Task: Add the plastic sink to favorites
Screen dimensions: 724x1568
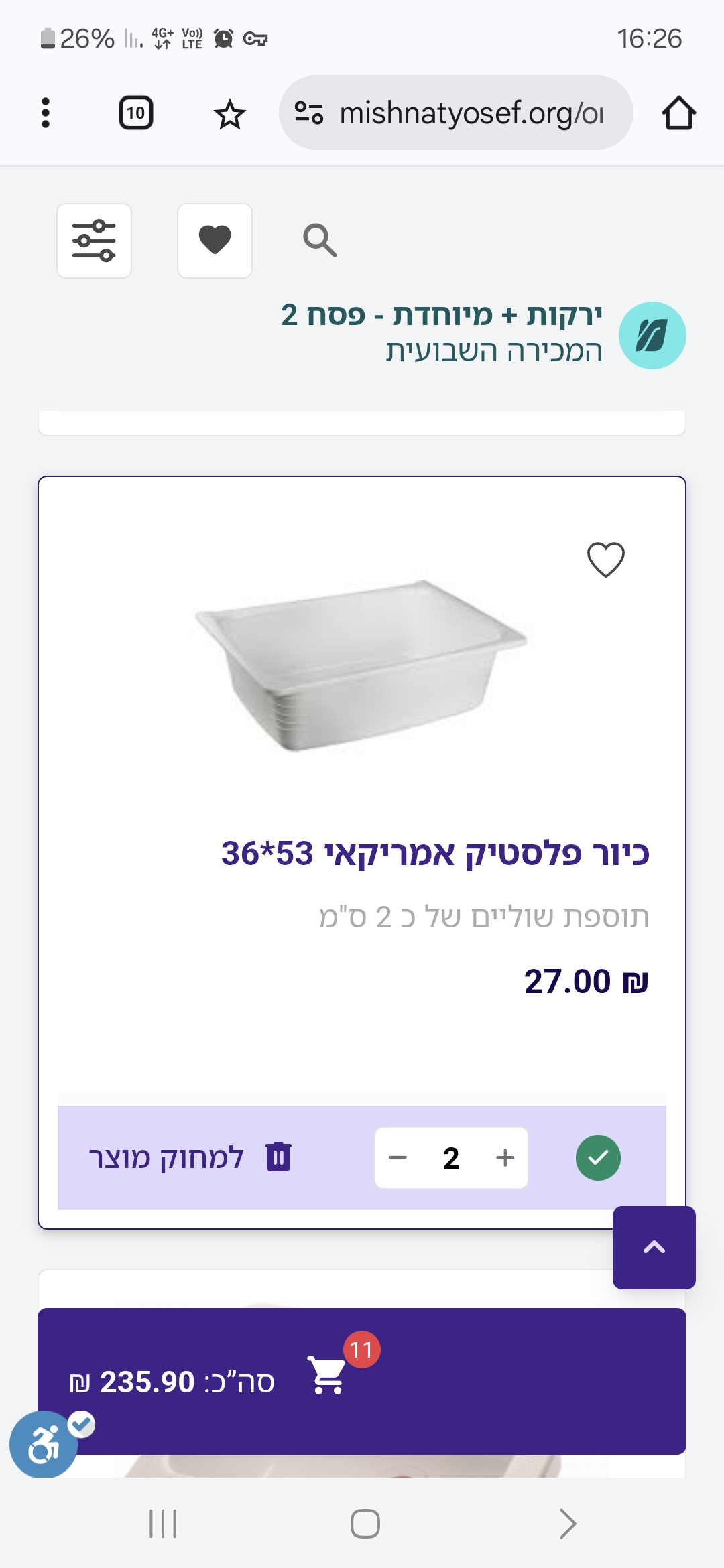Action: pos(605,560)
